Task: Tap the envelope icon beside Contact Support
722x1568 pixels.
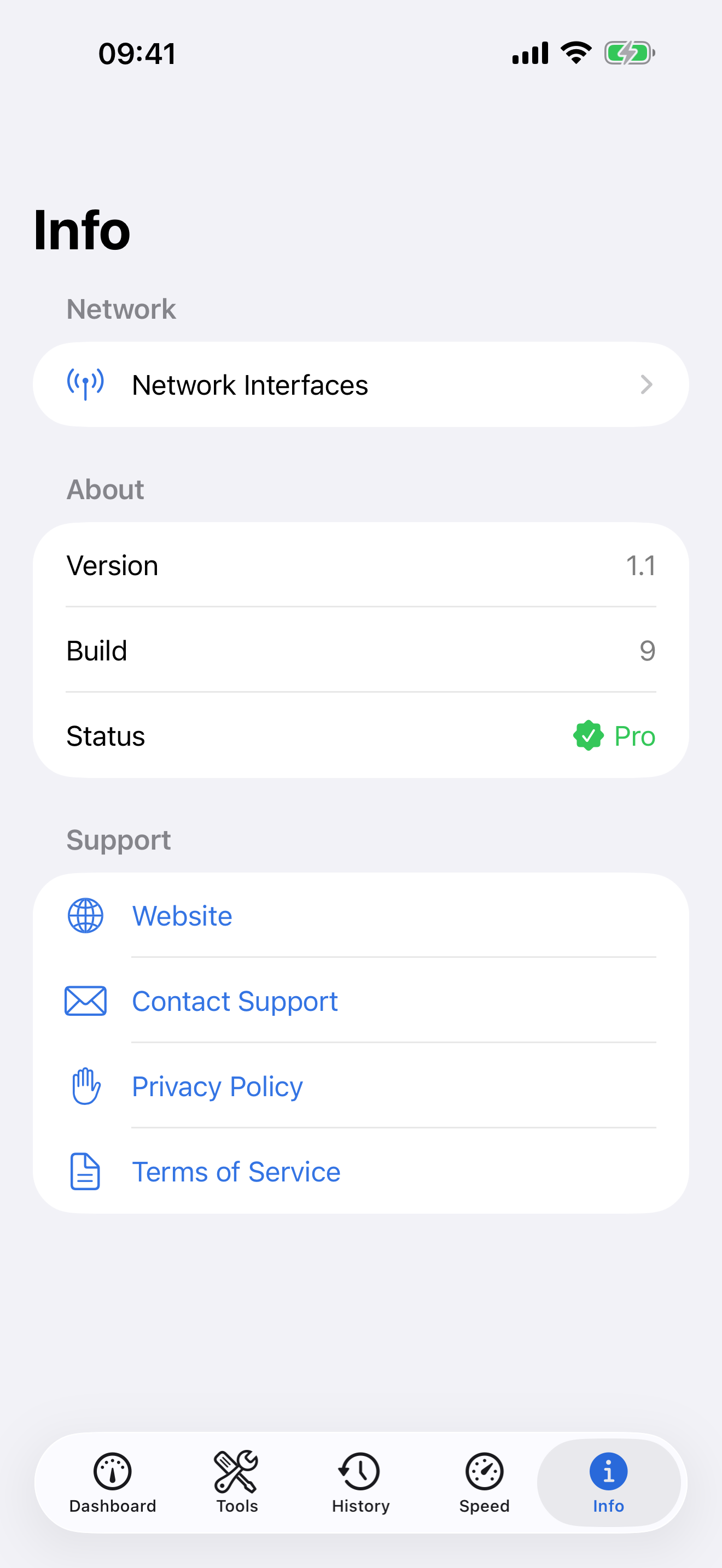Action: point(85,1000)
